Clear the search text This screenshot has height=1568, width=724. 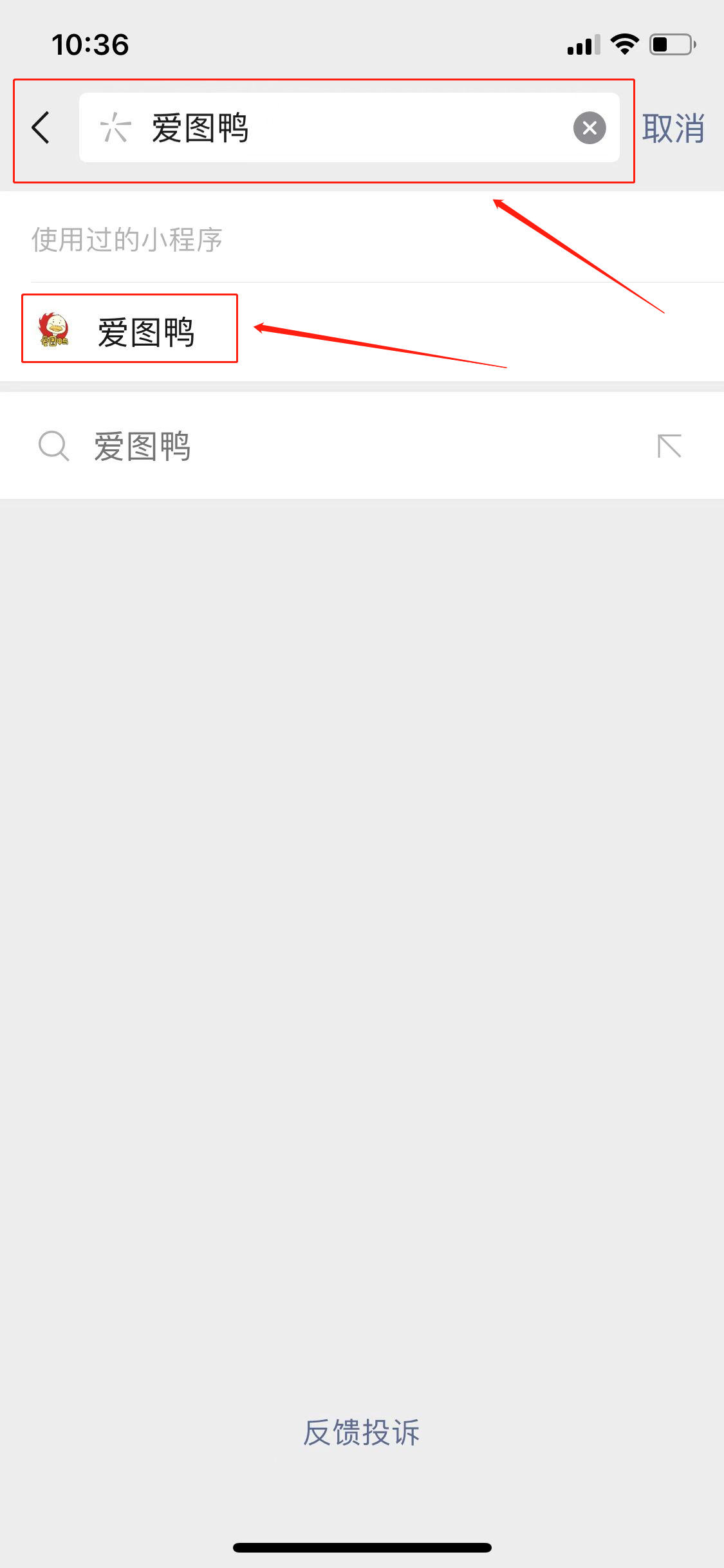tap(589, 128)
